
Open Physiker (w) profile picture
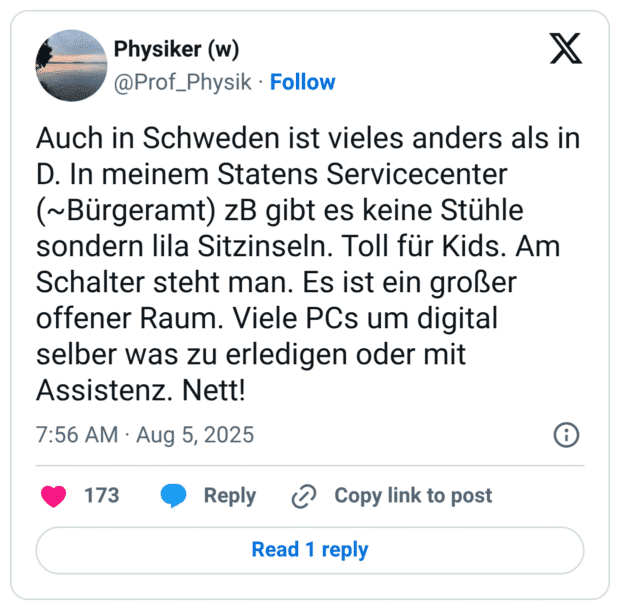(x=72, y=65)
